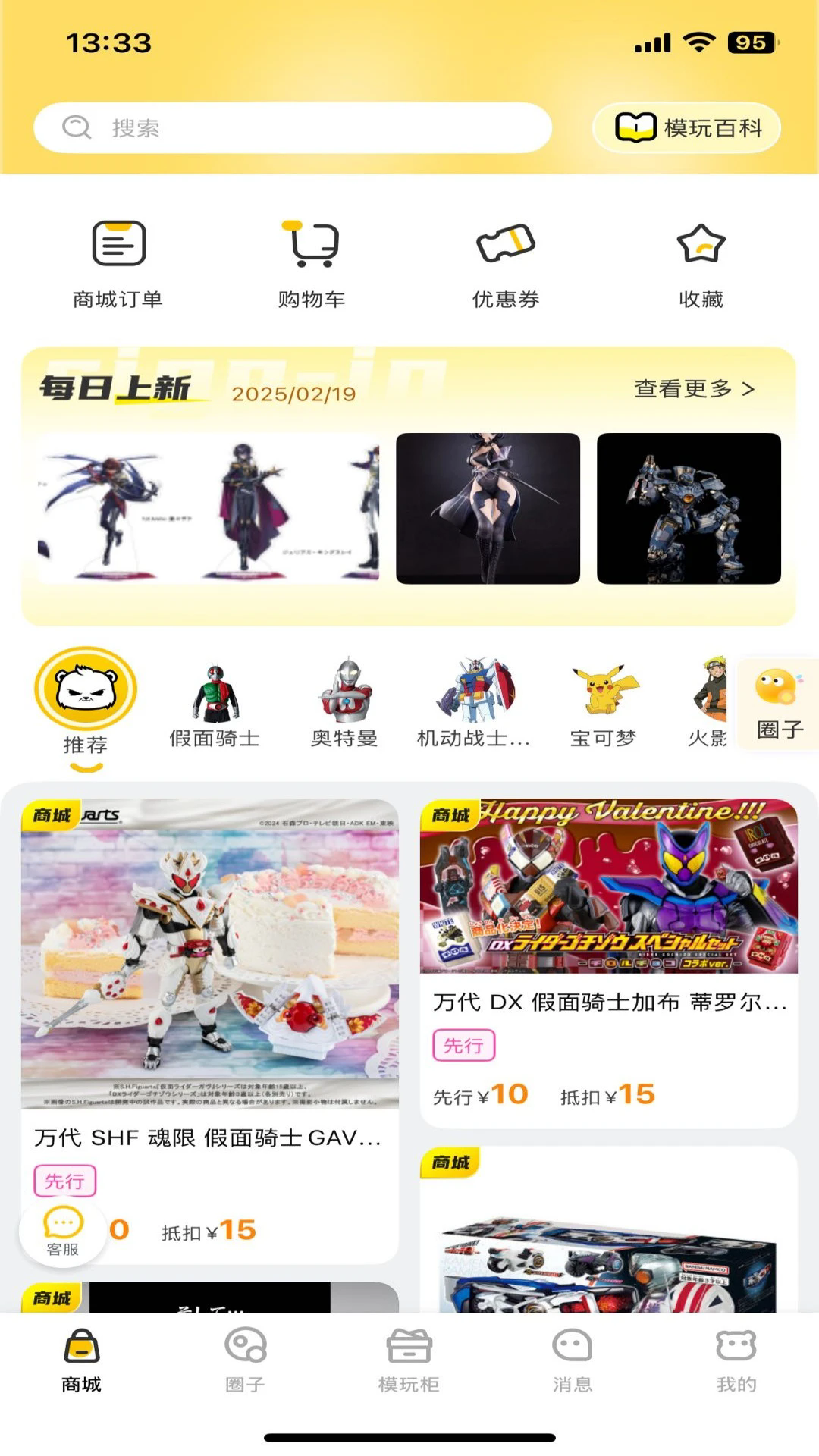Image resolution: width=819 pixels, height=1456 pixels.
Task: Tap 查看更多 in 每日上新
Action: (x=694, y=389)
